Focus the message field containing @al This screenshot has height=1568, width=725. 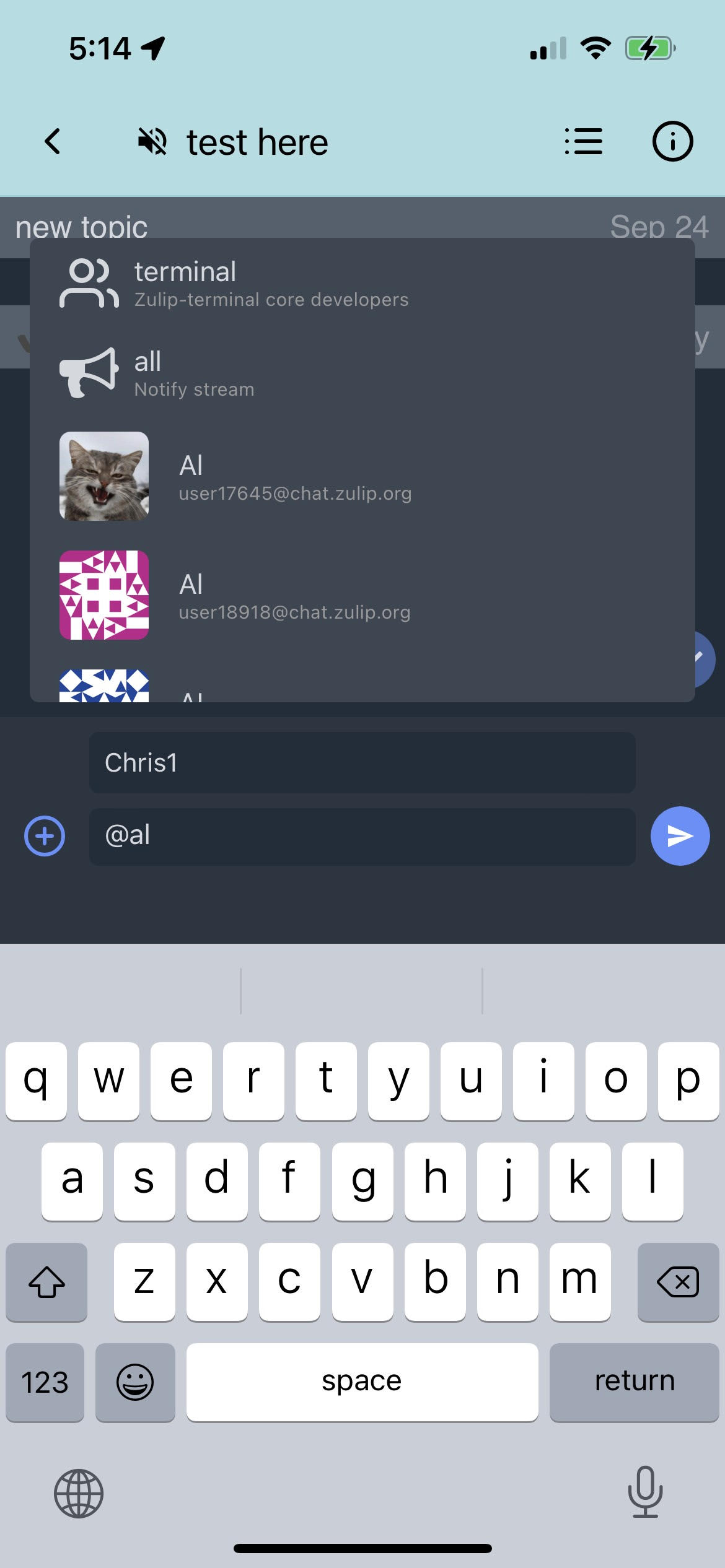pyautogui.click(x=362, y=836)
